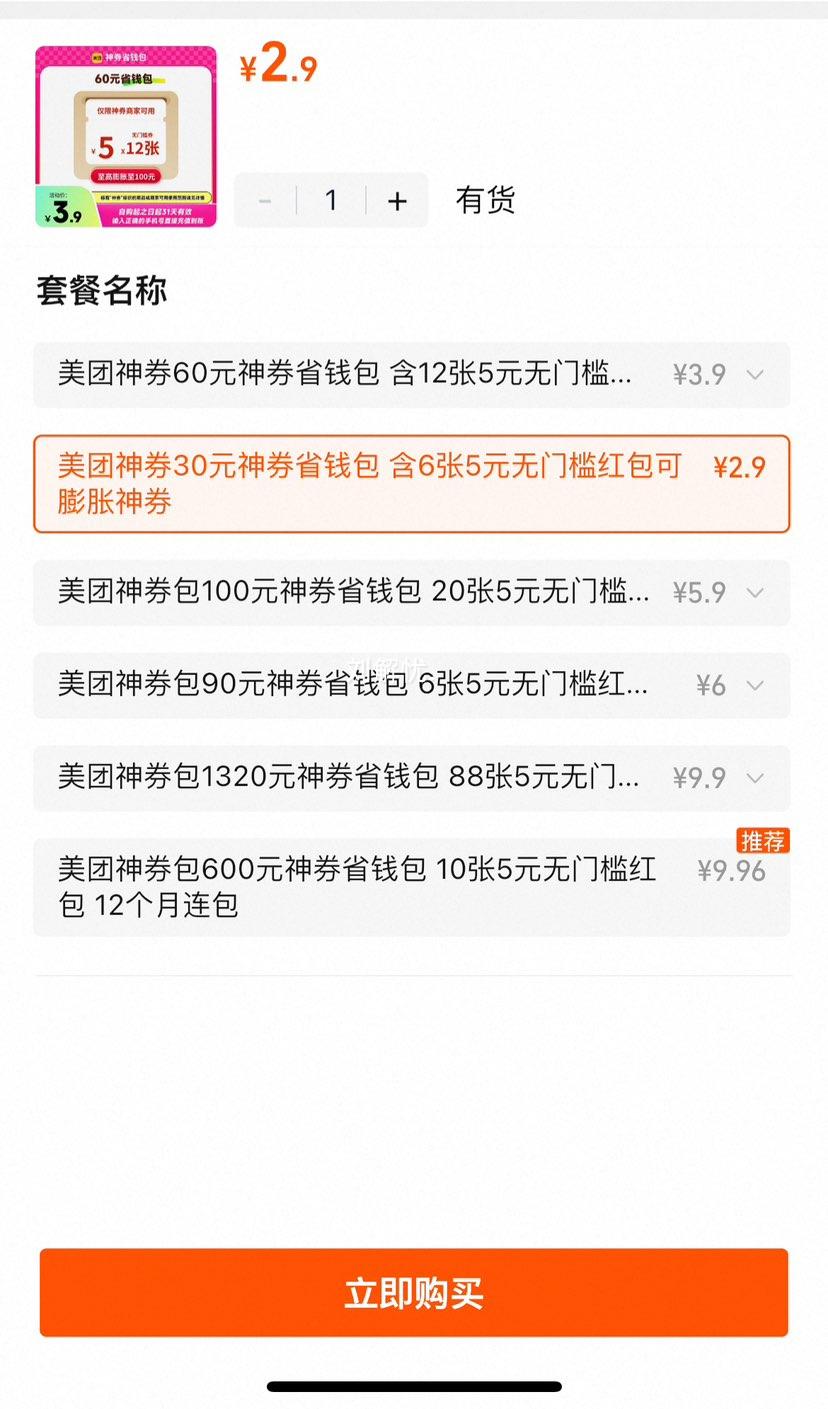Viewport: 828px width, 1409px height.
Task: Click the quantity value field
Action: [x=331, y=200]
